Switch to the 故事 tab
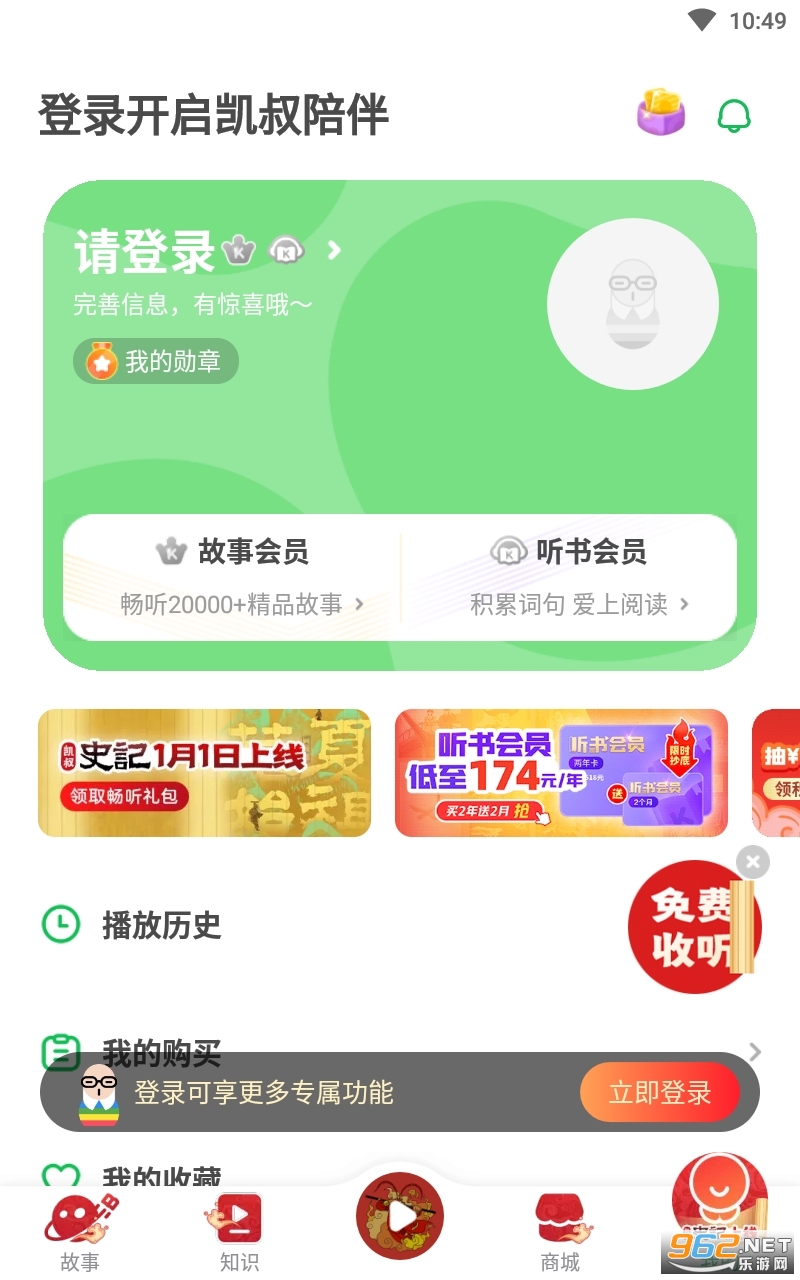The image size is (800, 1280). pos(79,1231)
